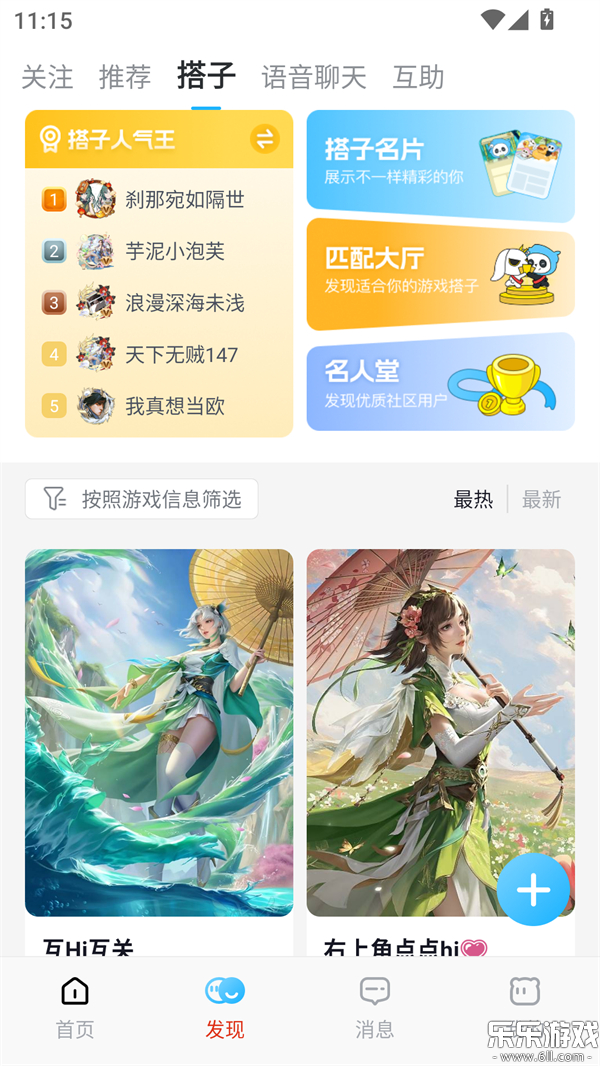The height and width of the screenshot is (1066, 600).
Task: Open the profile of 刹那宛如隔世
Action: click(x=184, y=199)
